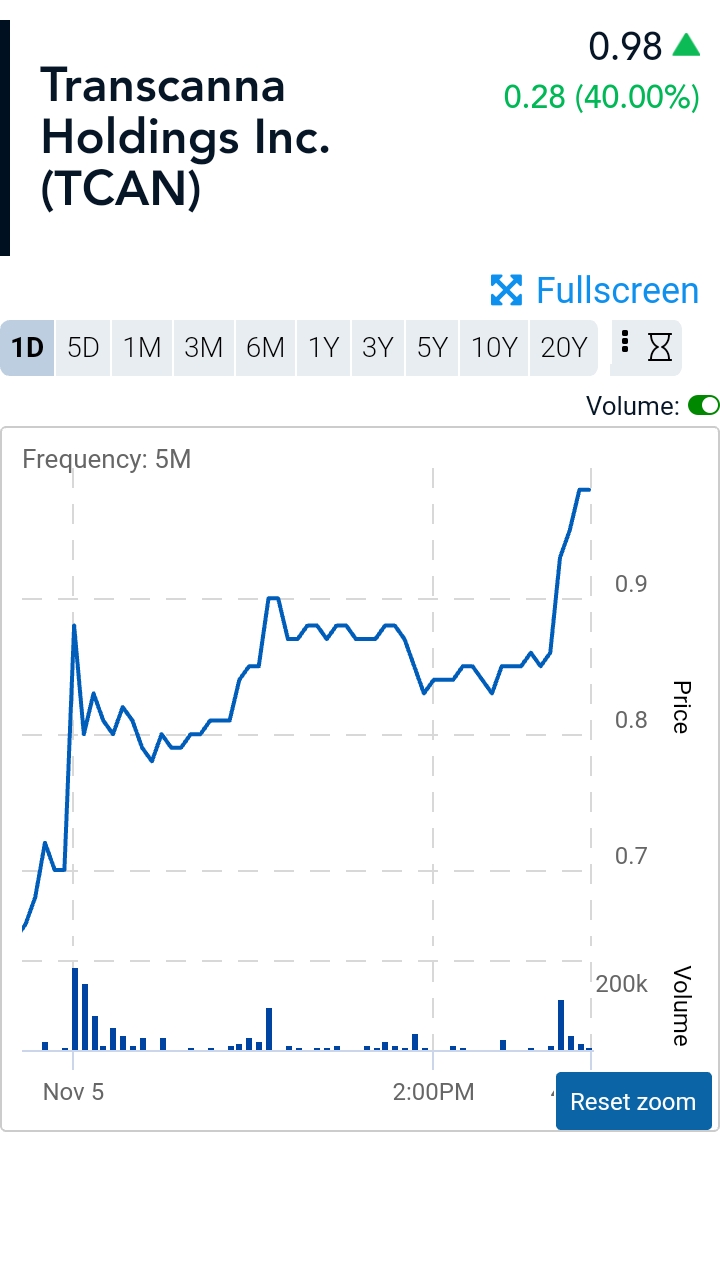The height and width of the screenshot is (1280, 720).
Task: Switch to the 5D range
Action: click(83, 348)
